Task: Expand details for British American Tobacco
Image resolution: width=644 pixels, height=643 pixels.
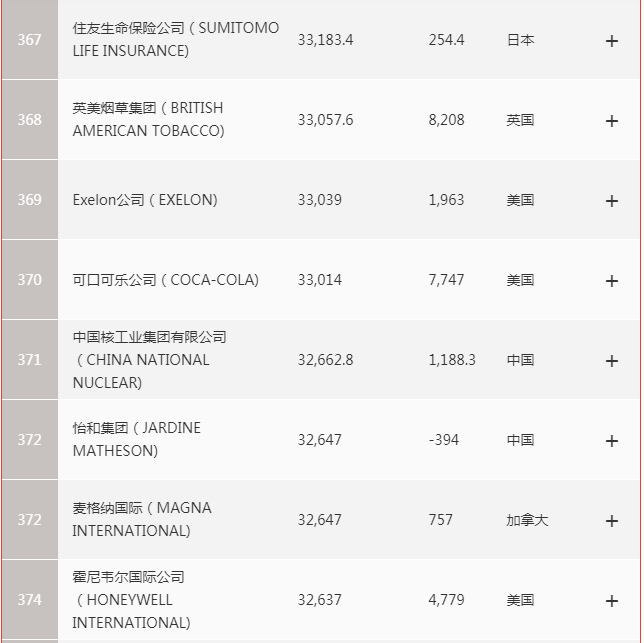Action: click(612, 121)
